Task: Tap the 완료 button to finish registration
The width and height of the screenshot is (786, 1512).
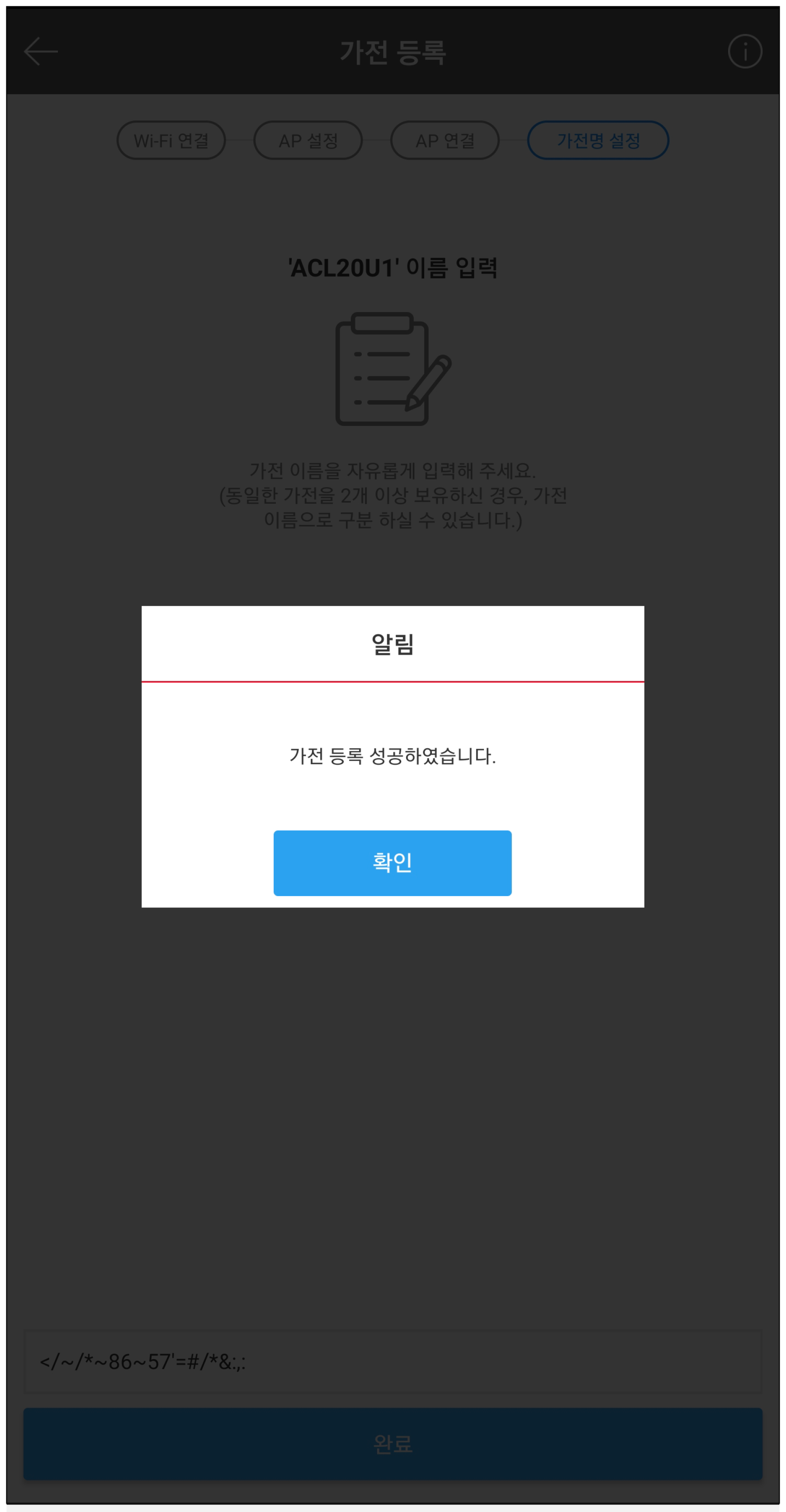Action: pyautogui.click(x=392, y=1443)
